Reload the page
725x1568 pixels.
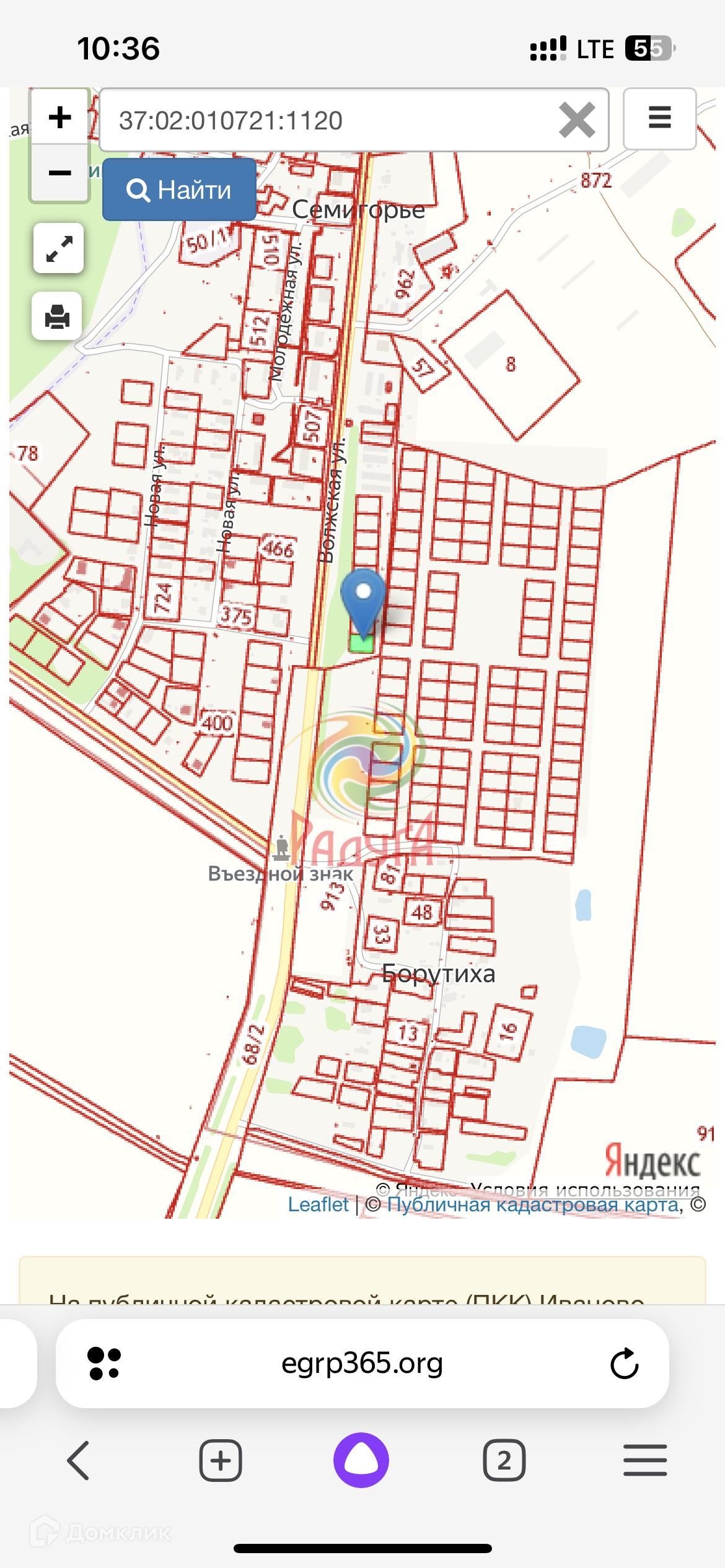point(624,1364)
